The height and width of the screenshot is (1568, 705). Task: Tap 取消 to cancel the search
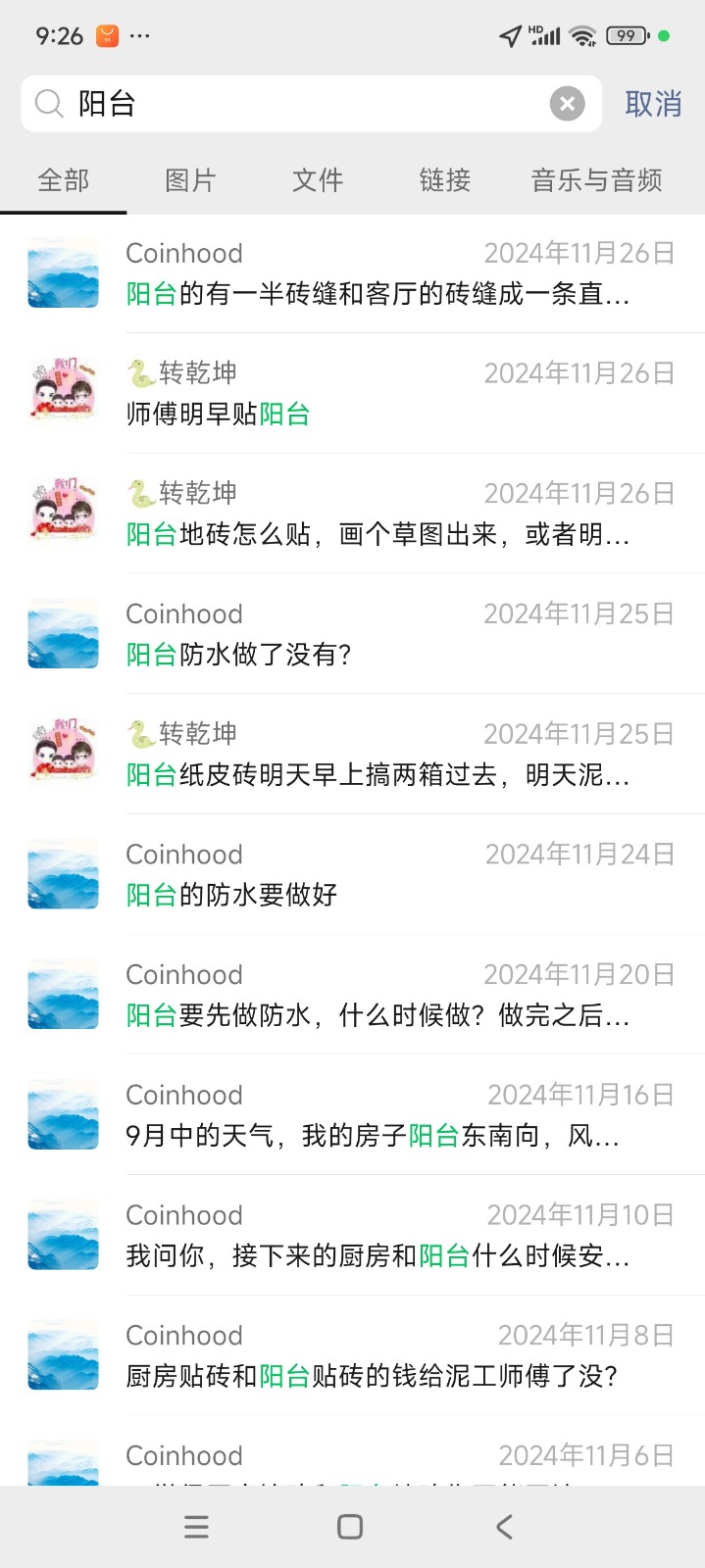click(x=653, y=104)
